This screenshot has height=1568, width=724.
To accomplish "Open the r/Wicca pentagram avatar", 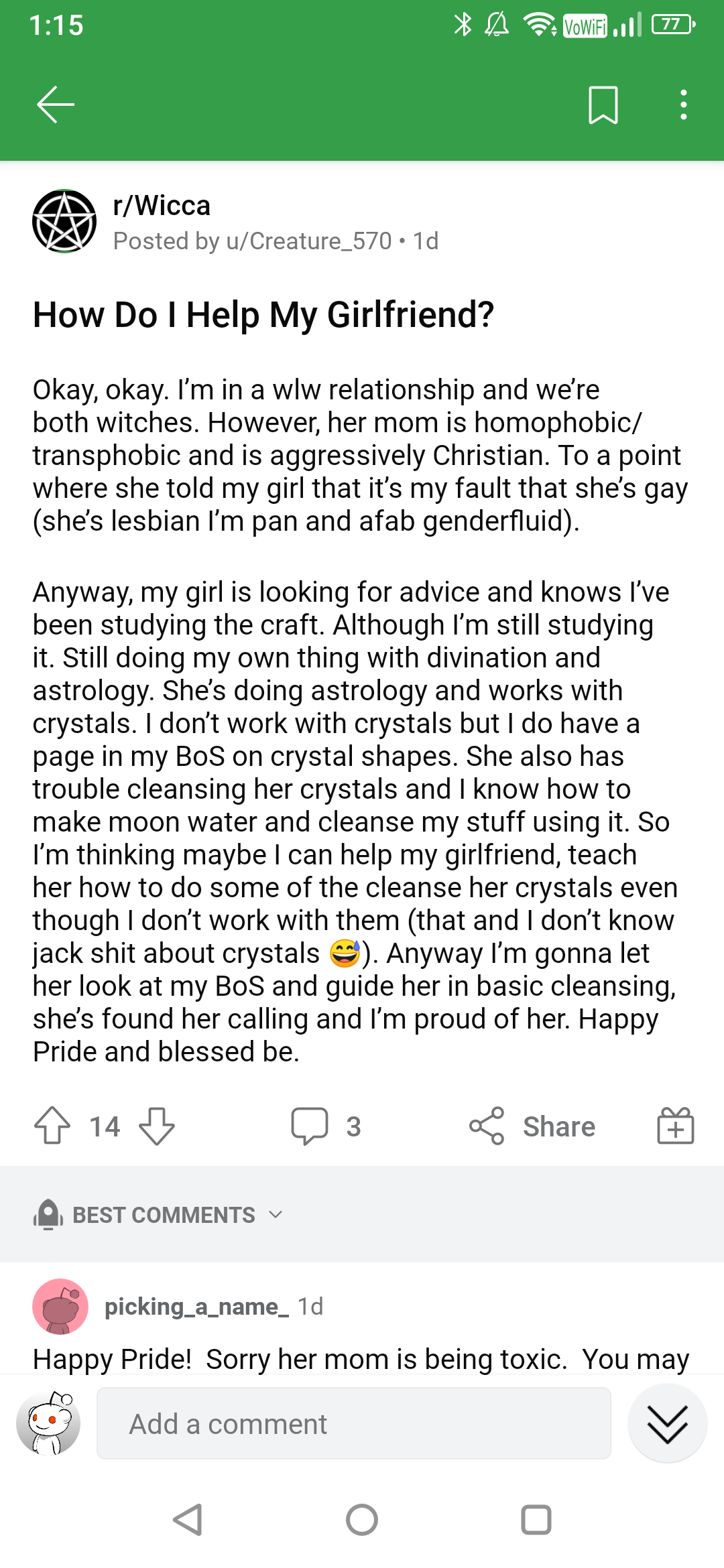I will point(64,221).
